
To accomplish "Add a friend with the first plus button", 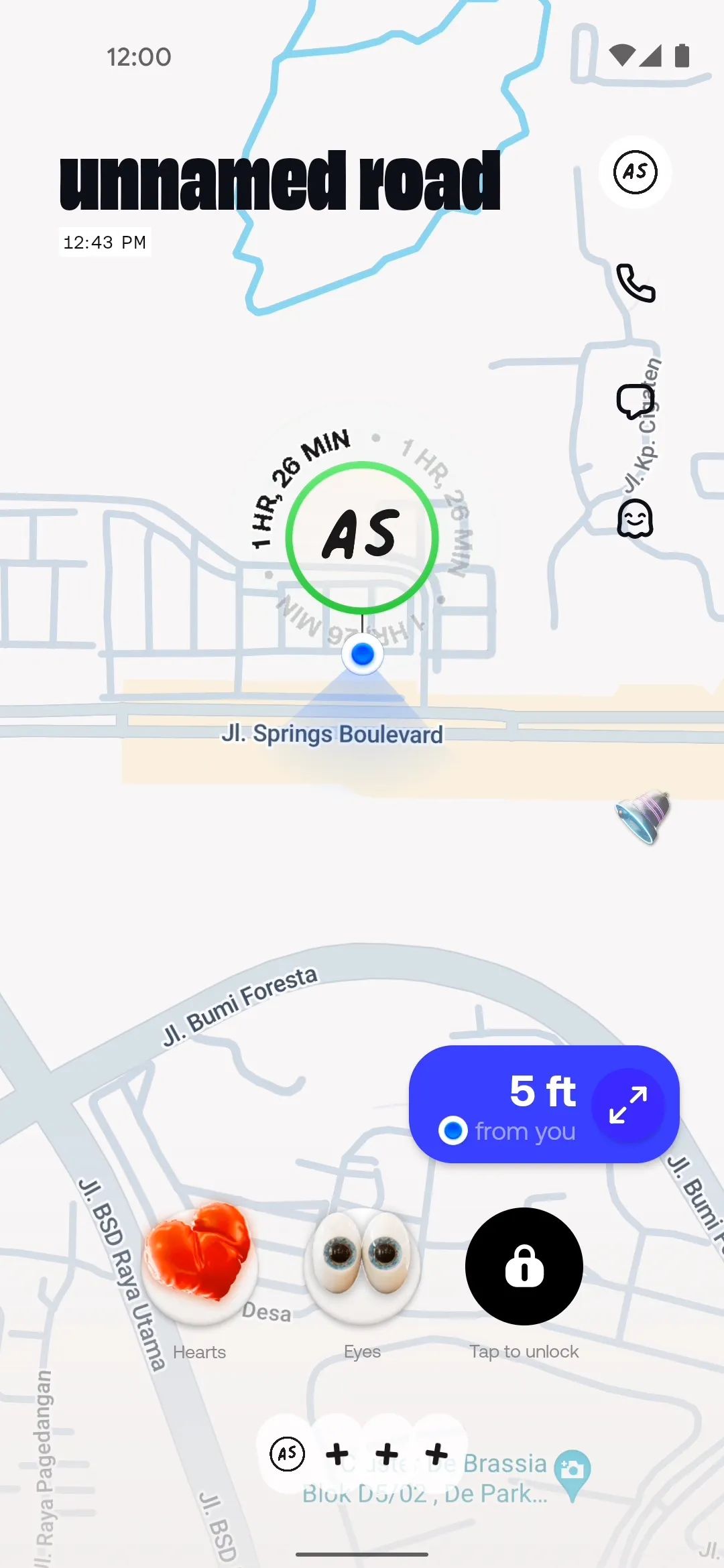I will (337, 1454).
